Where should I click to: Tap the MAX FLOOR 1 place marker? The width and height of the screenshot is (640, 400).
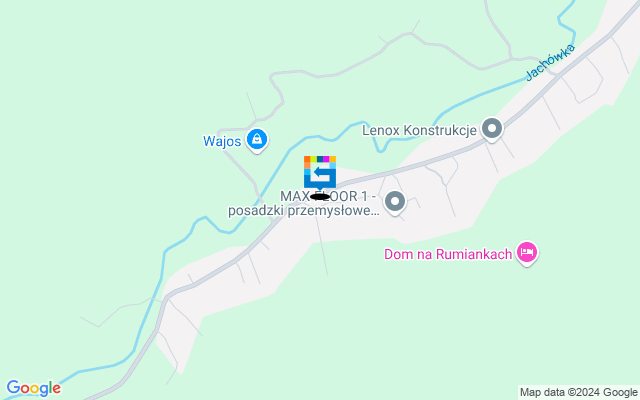point(395,203)
